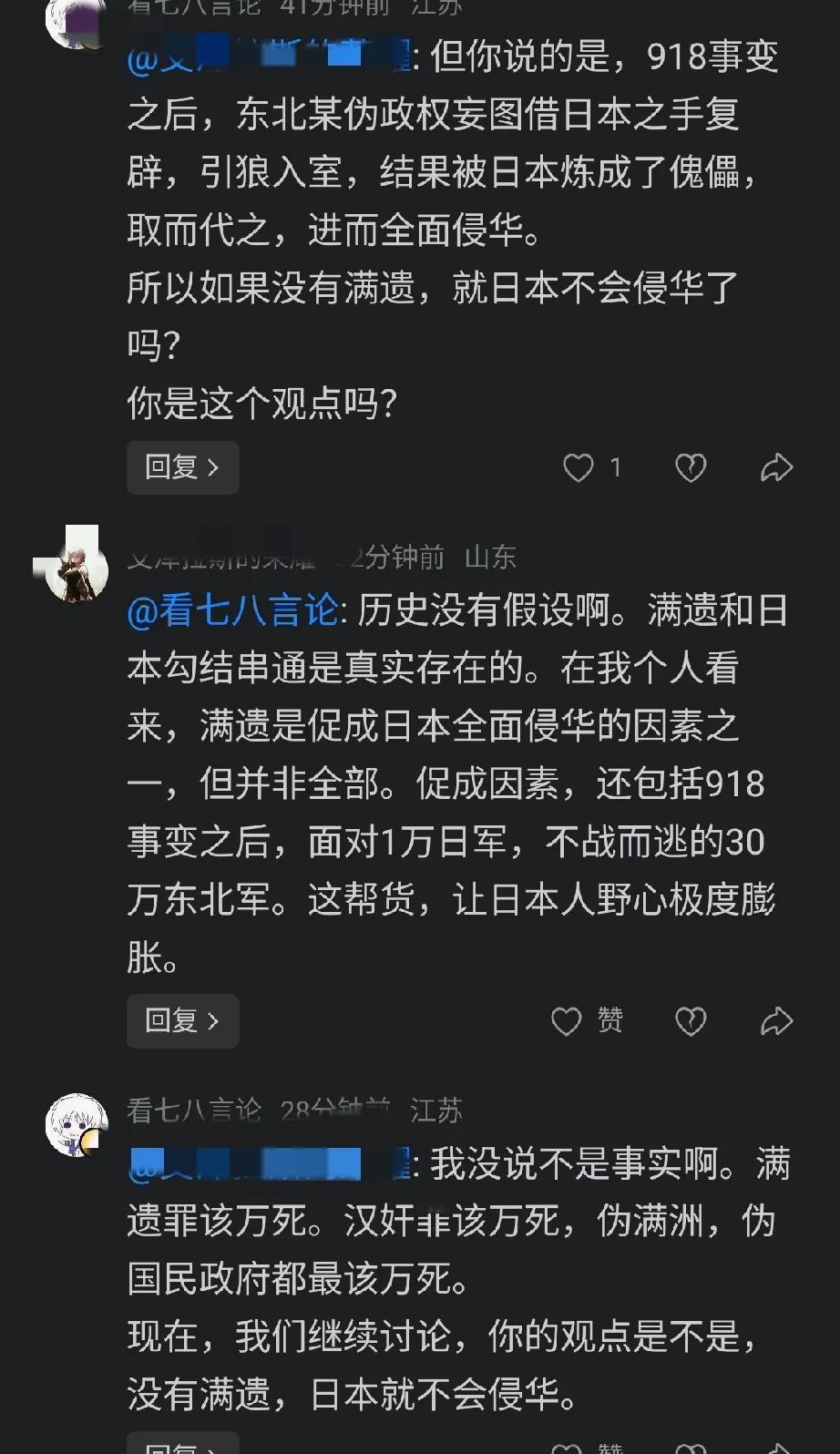The height and width of the screenshot is (1454, 840).
Task: Expand the reply chevron on the middle comment
Action: pos(211,1020)
